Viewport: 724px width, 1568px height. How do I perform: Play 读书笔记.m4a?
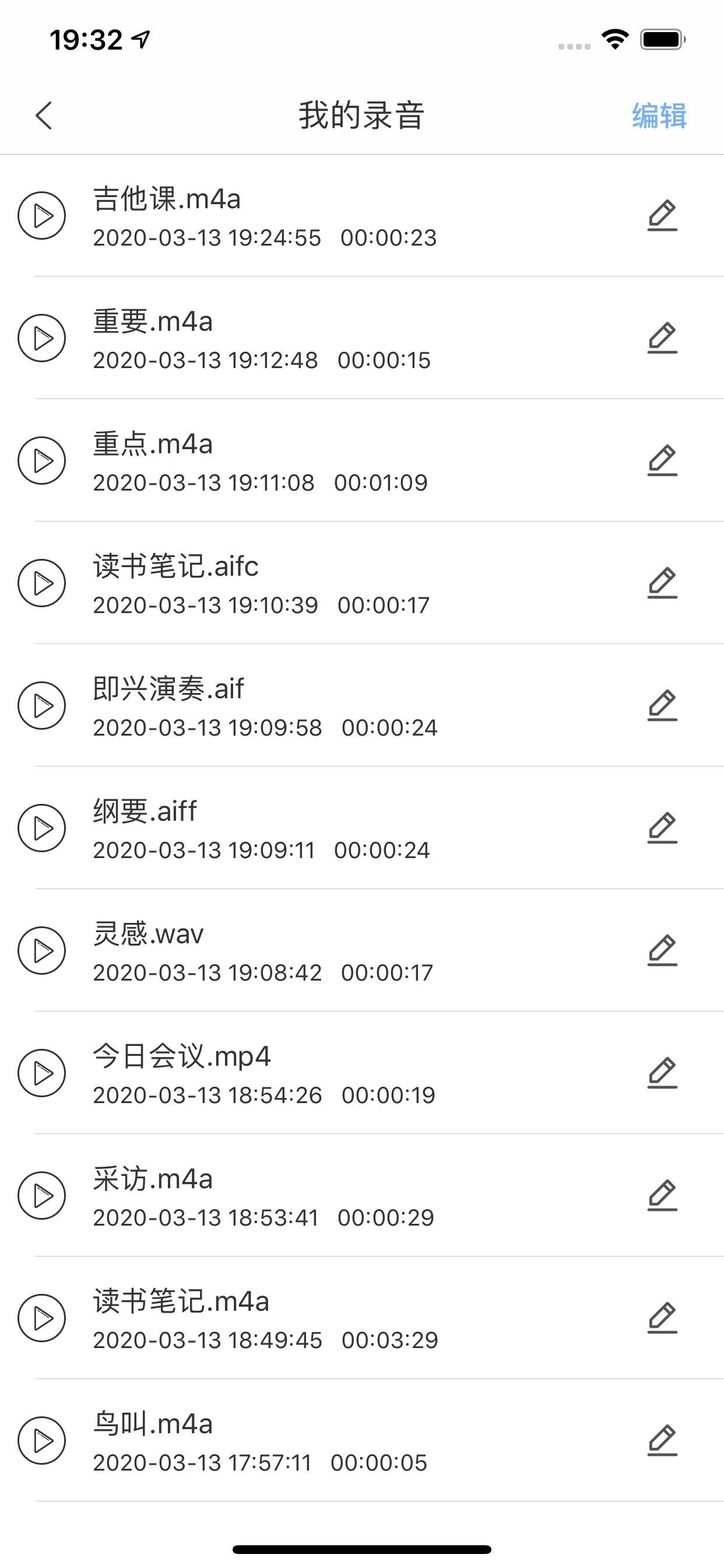pyautogui.click(x=41, y=1318)
